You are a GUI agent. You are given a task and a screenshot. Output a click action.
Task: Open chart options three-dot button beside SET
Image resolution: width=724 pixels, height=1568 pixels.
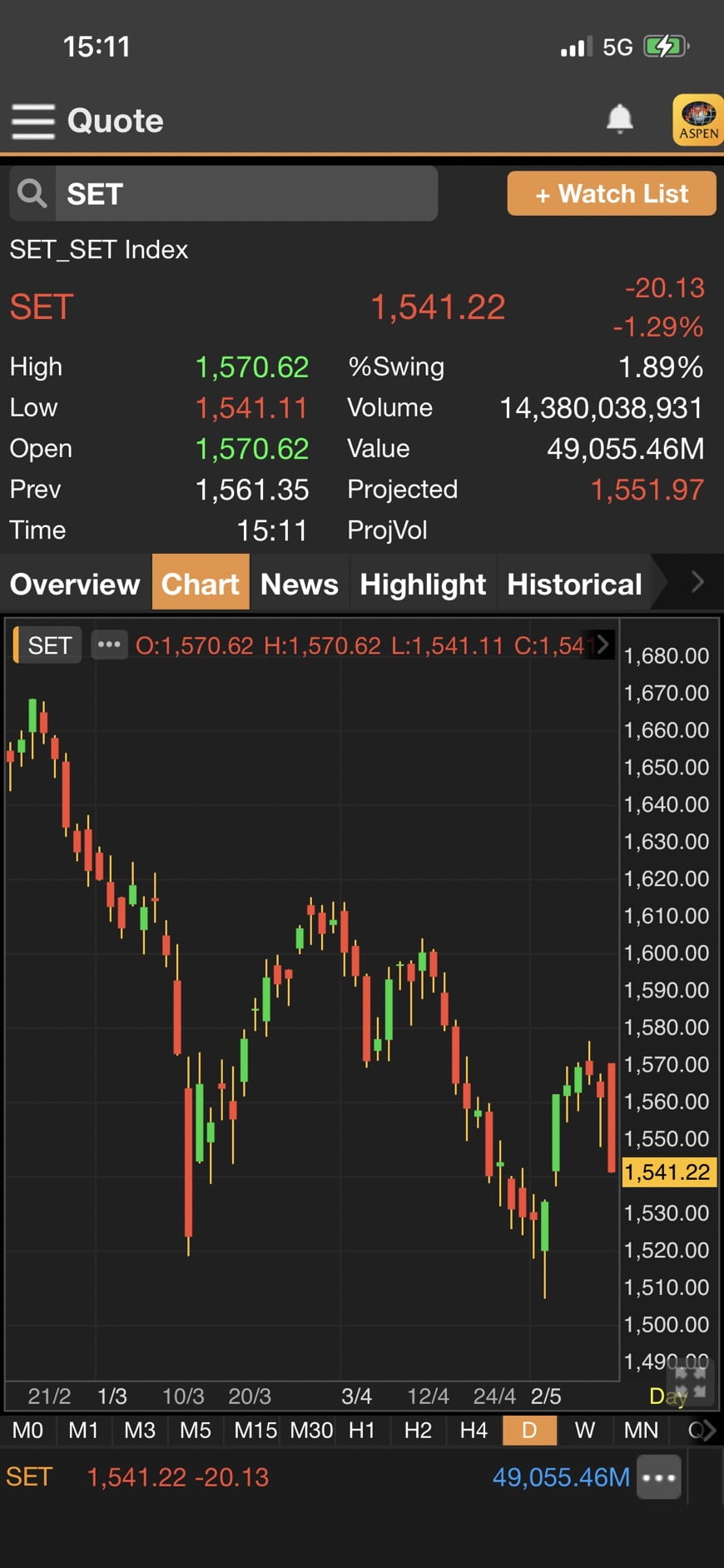point(109,645)
